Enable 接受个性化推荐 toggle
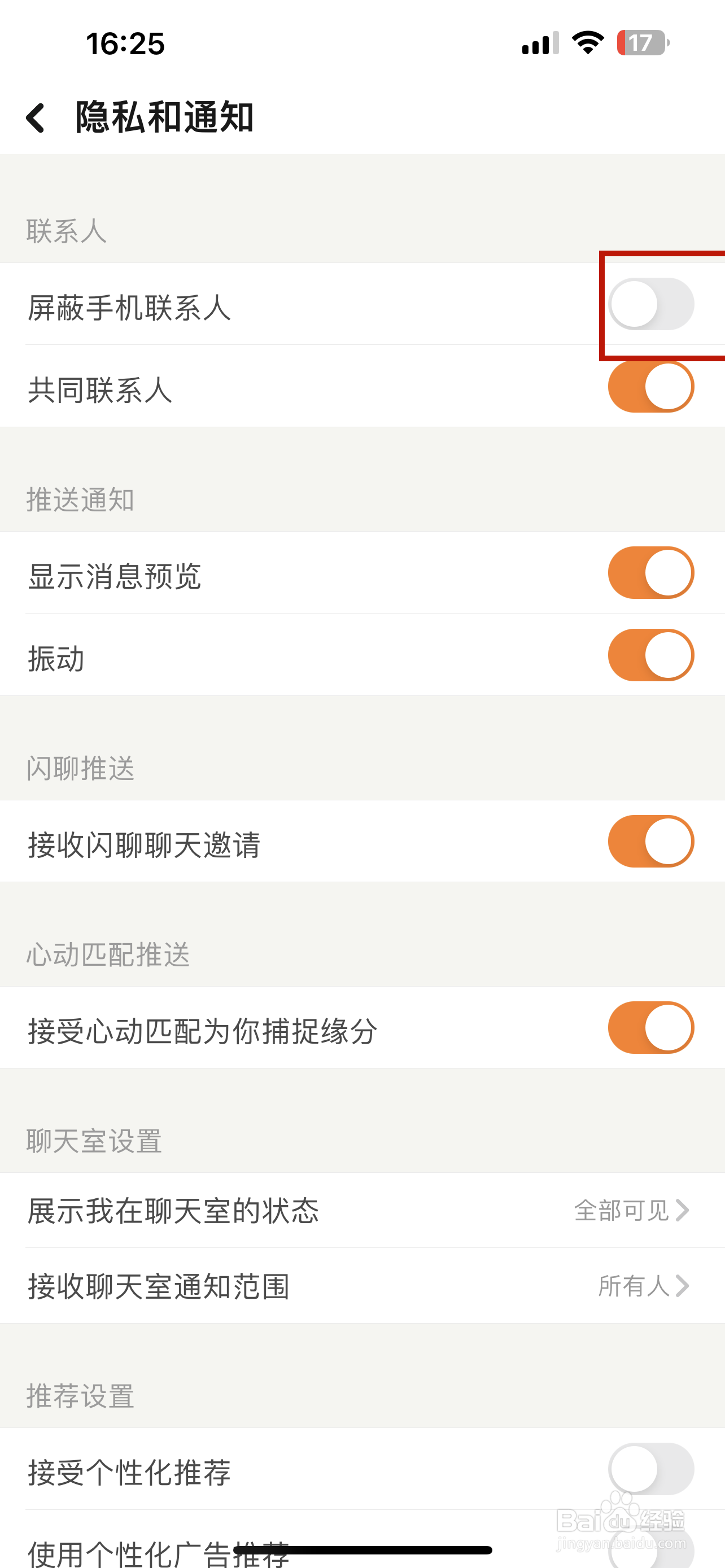725x1568 pixels. click(650, 1469)
